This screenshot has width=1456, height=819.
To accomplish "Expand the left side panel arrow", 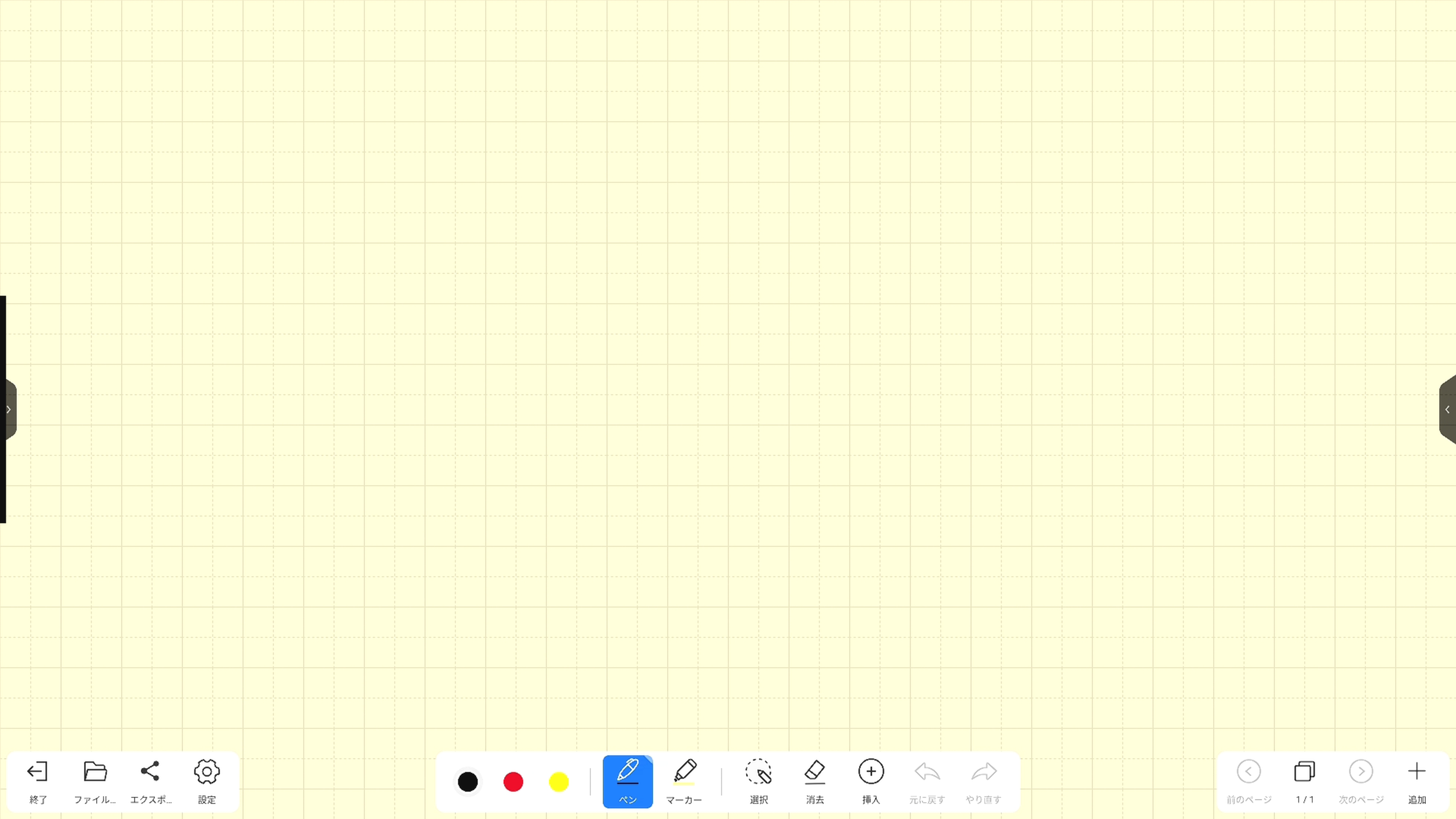I will click(8, 409).
